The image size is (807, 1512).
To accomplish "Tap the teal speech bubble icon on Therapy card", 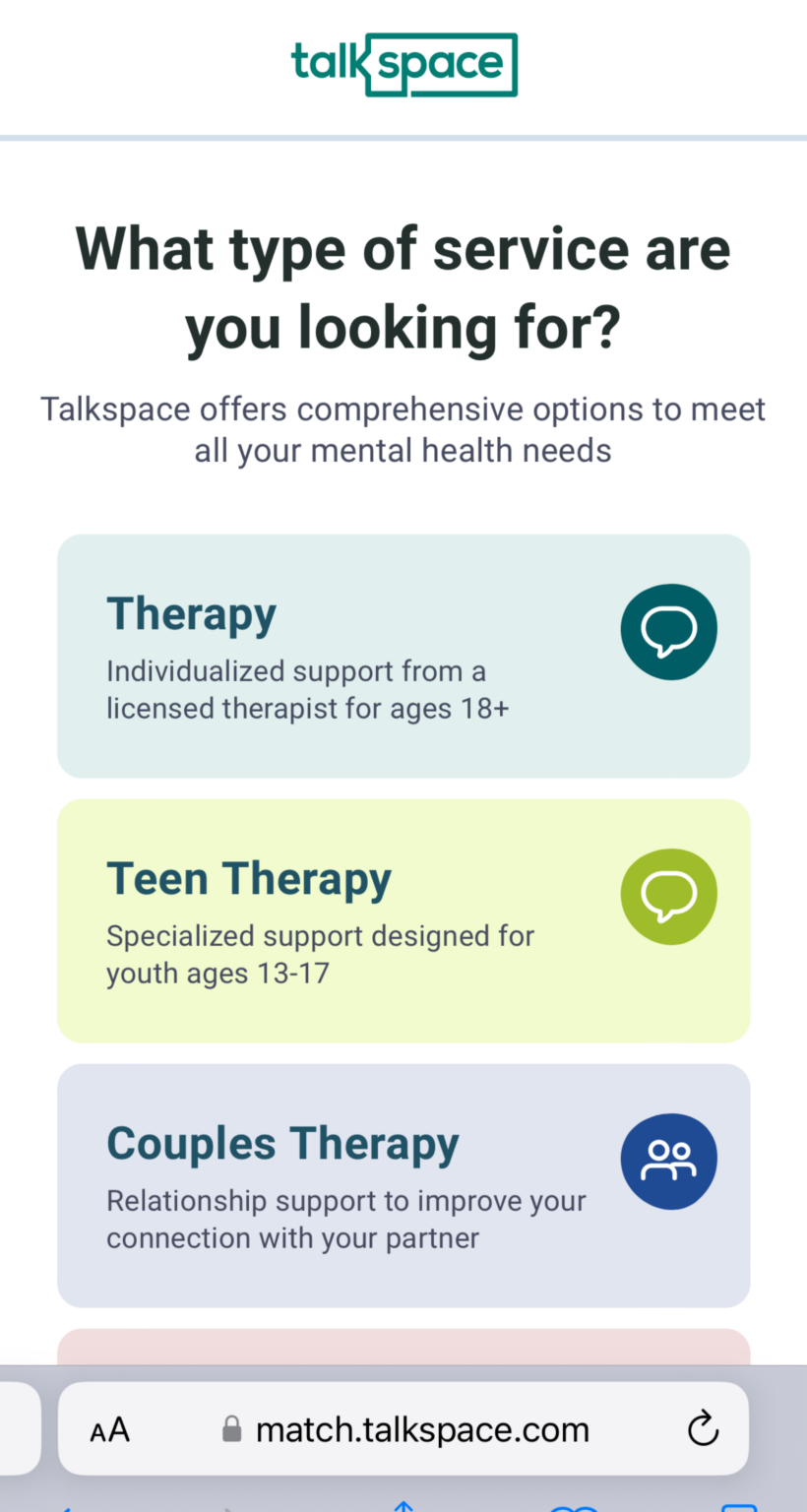I will 669,631.
